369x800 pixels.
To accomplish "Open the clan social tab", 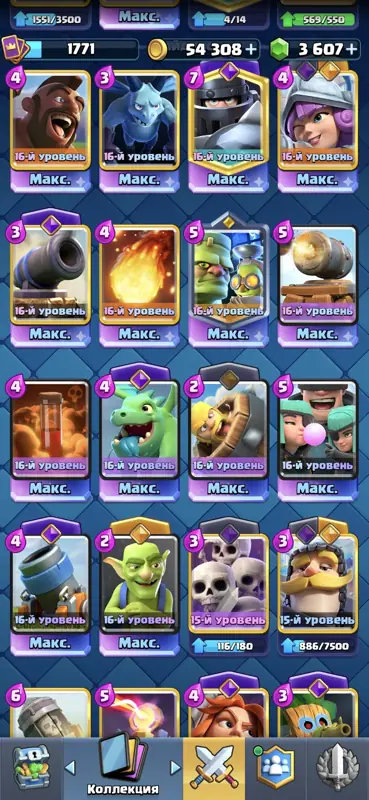I will [x=276, y=767].
